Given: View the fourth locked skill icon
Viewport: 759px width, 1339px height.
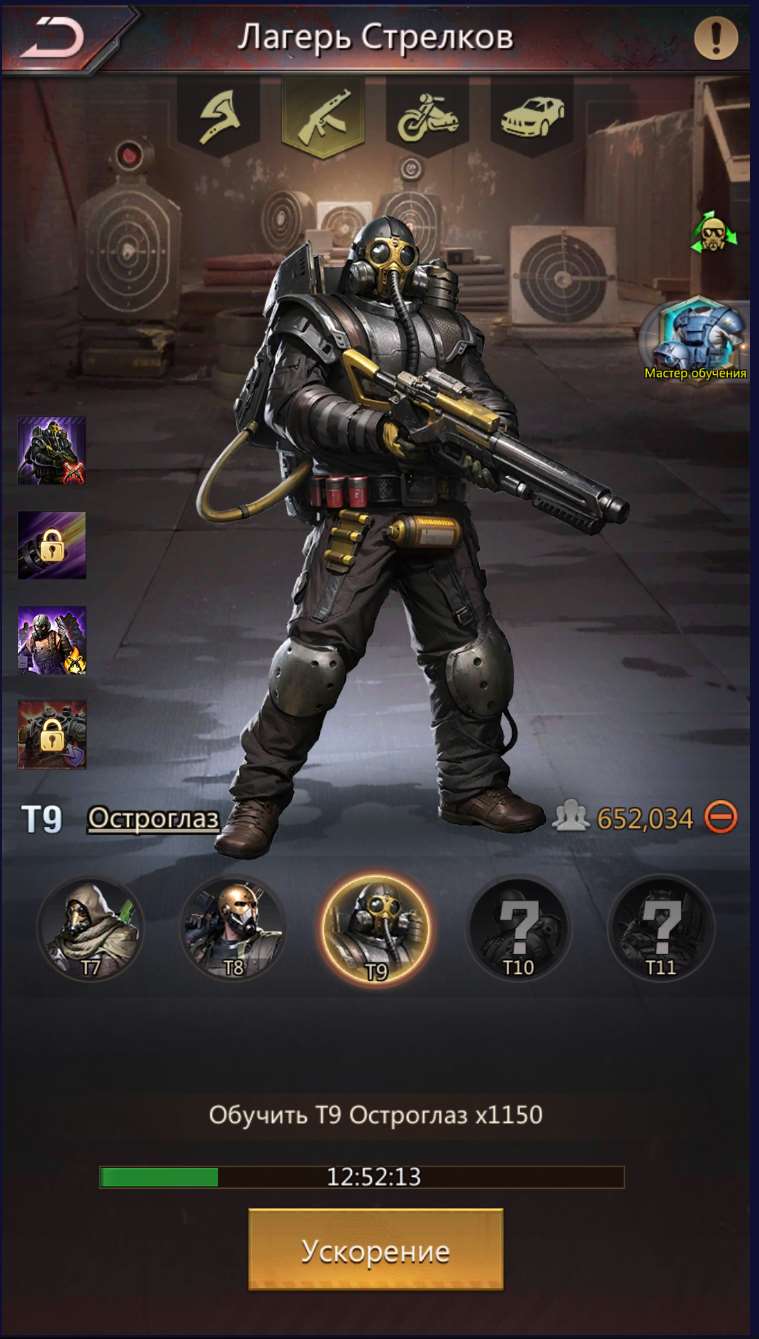Looking at the screenshot, I should (x=52, y=733).
